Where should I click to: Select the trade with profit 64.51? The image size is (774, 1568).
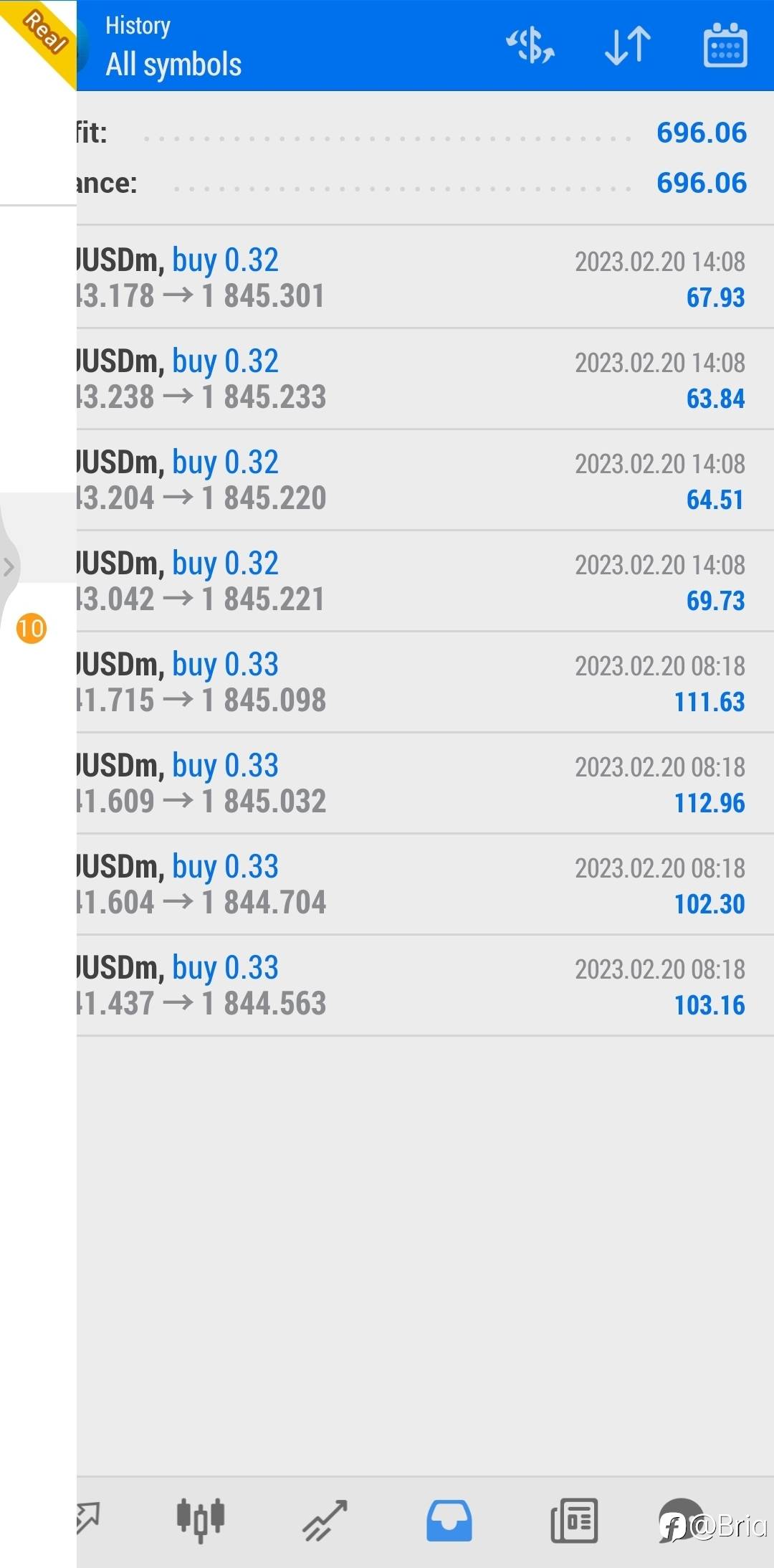coord(425,480)
